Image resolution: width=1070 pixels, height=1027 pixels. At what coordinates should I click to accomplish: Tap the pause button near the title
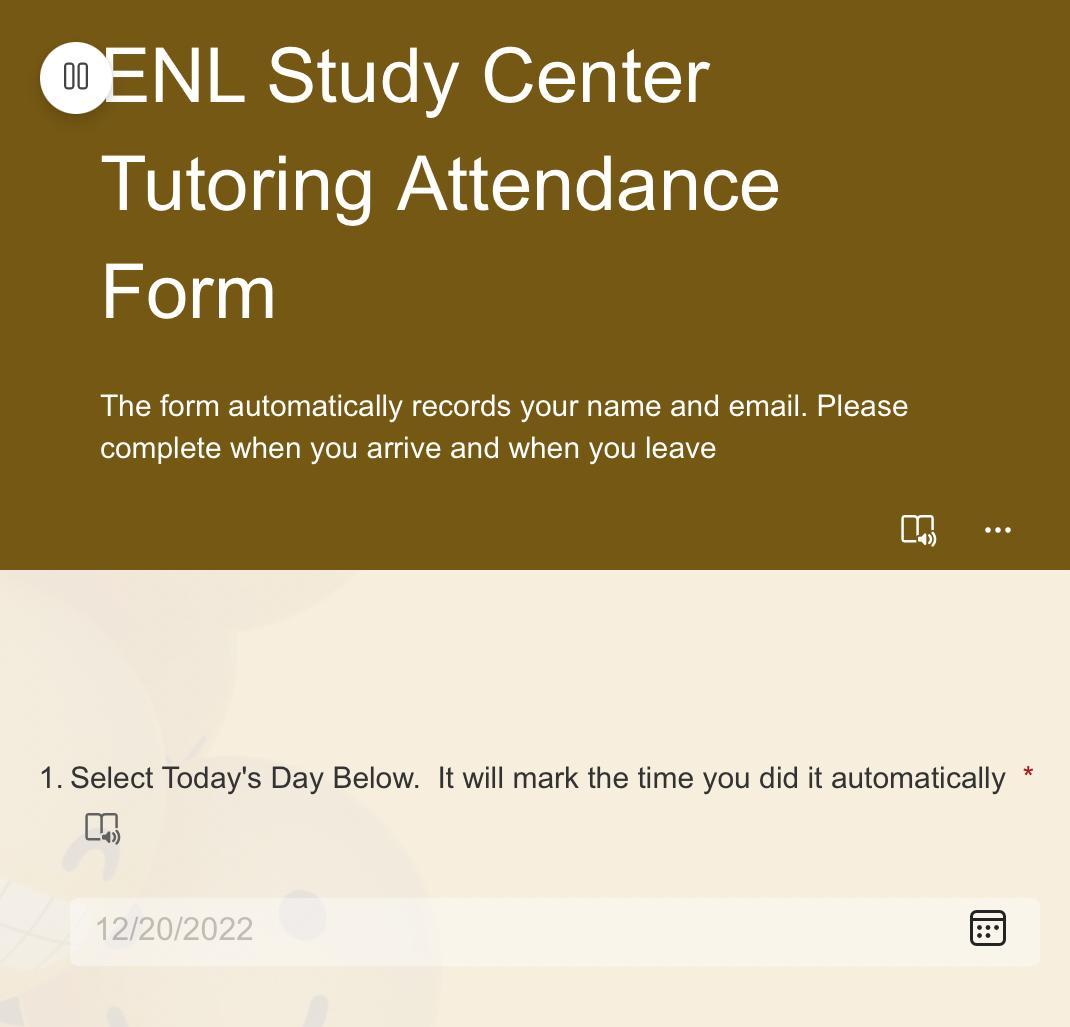[x=76, y=77]
